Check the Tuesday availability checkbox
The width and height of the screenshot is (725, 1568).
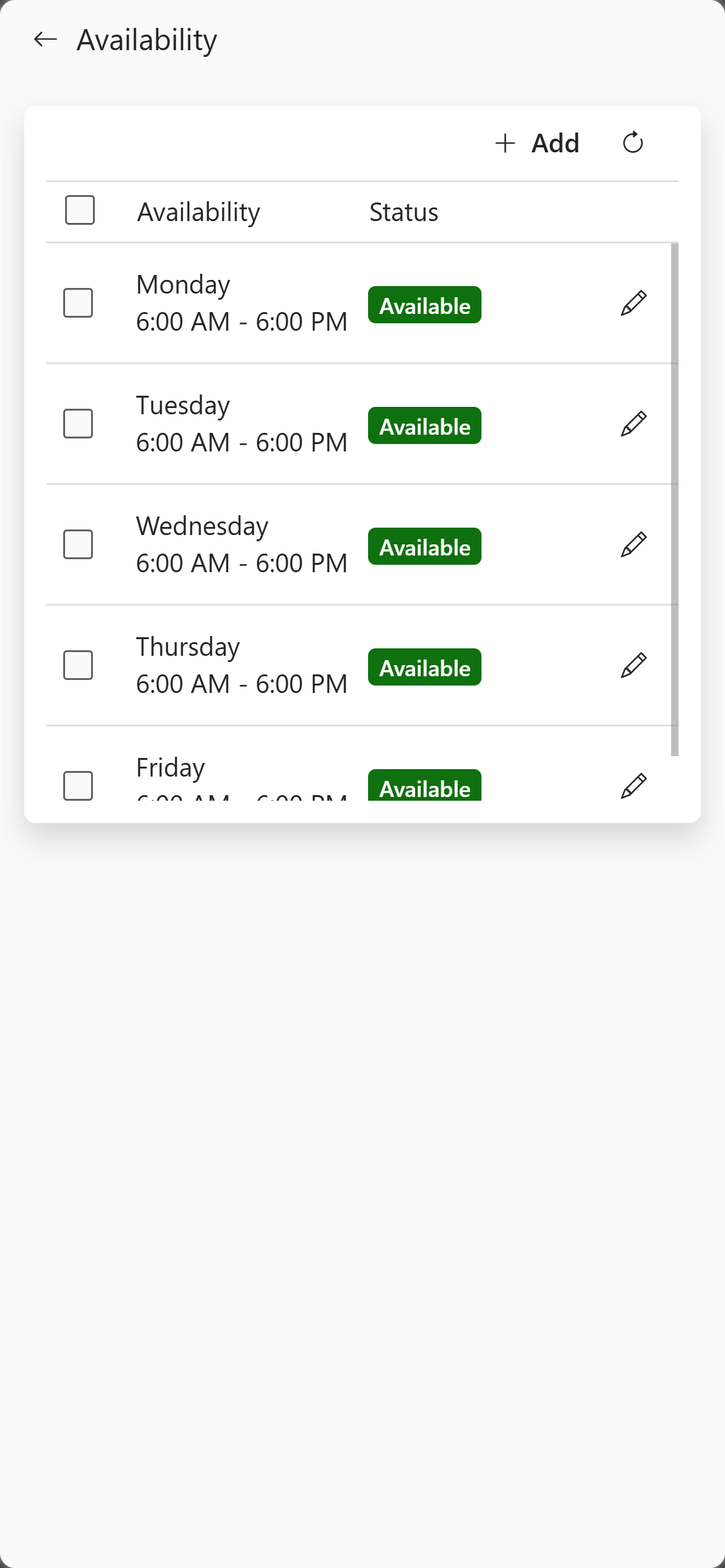(x=78, y=424)
